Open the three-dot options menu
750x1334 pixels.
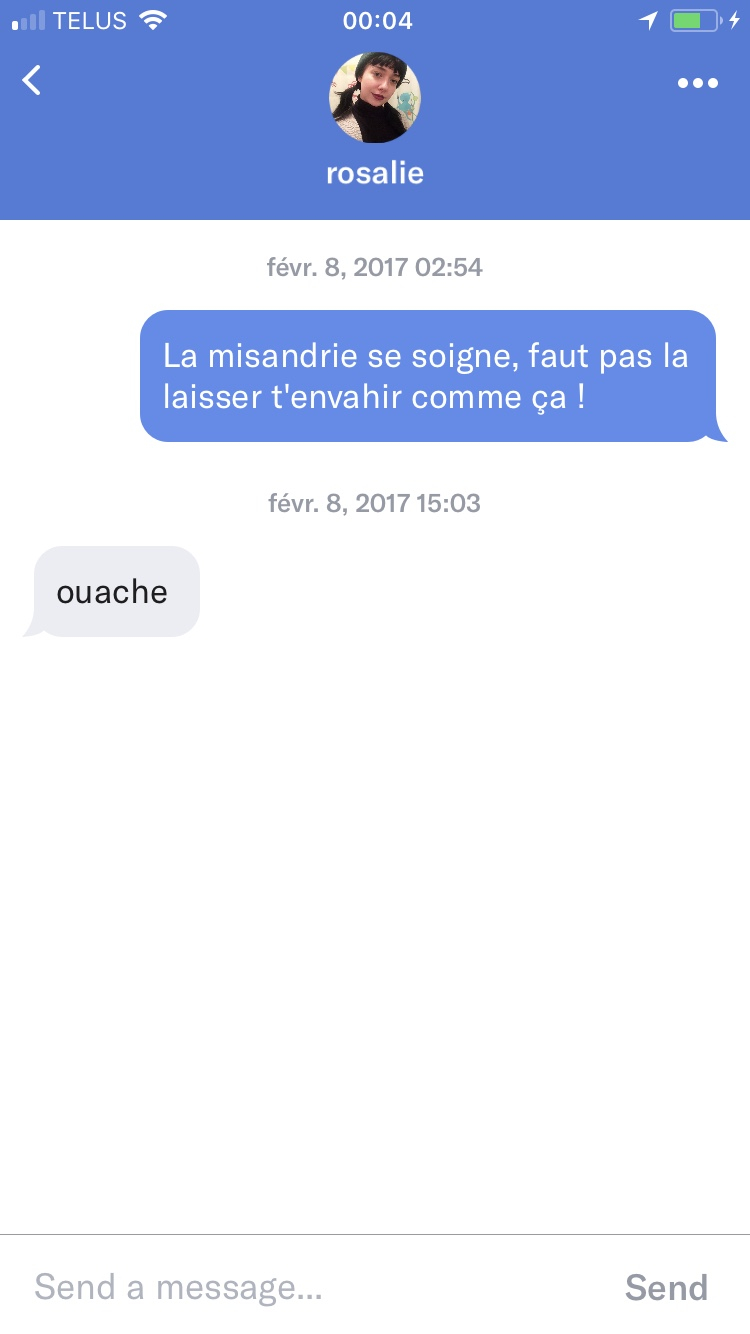click(x=698, y=83)
